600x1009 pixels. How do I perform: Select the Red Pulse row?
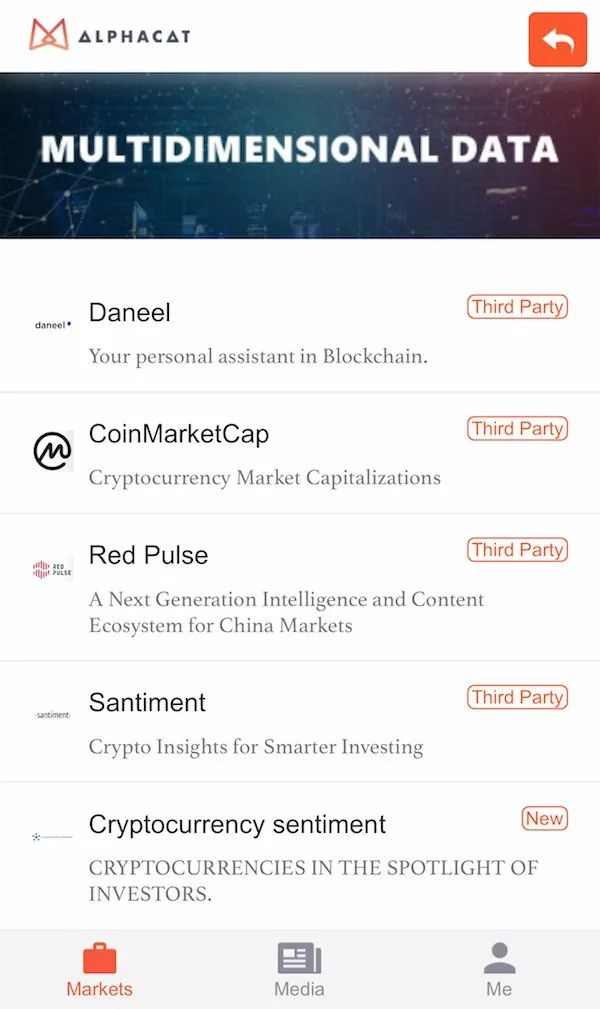(300, 587)
